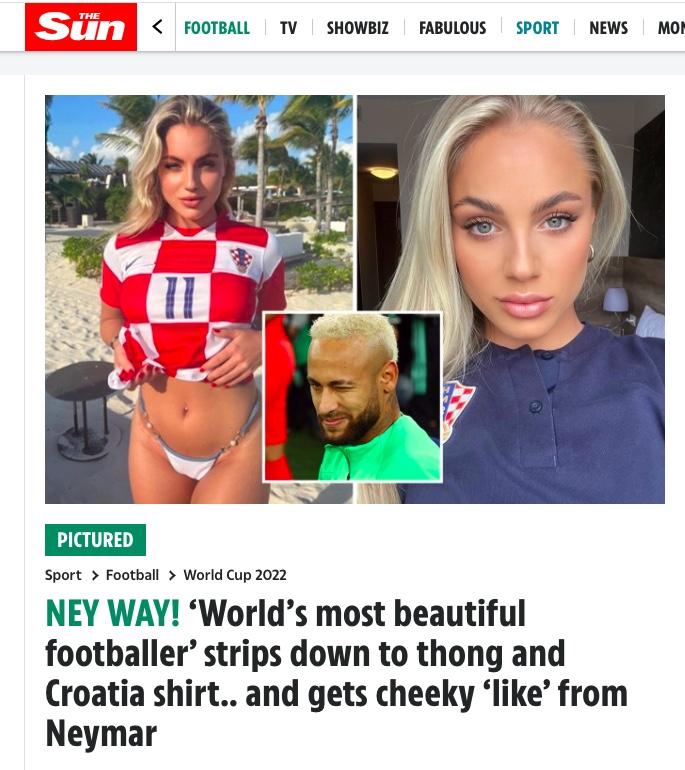Open the Football section
The image size is (685, 770).
217,28
